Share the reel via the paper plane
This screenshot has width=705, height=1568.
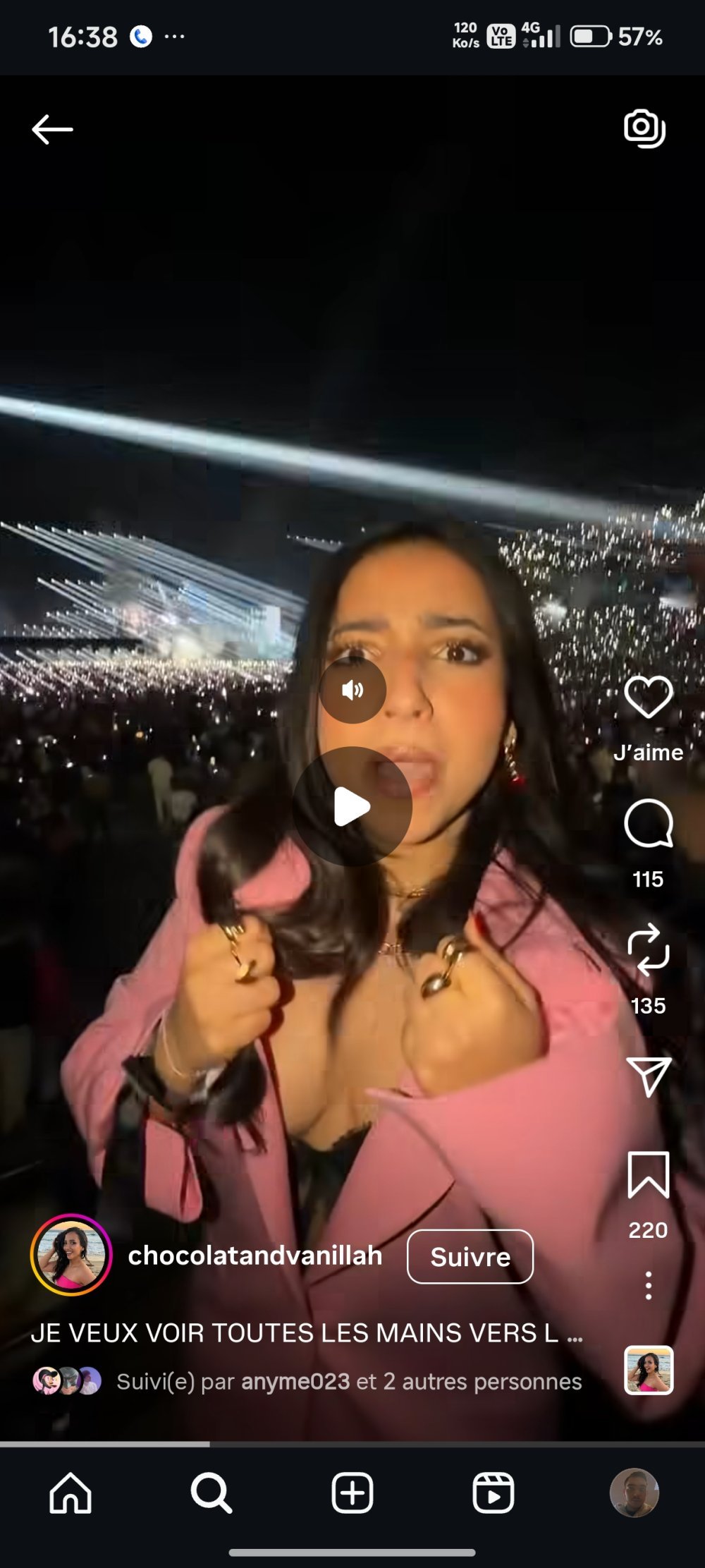coord(648,1076)
